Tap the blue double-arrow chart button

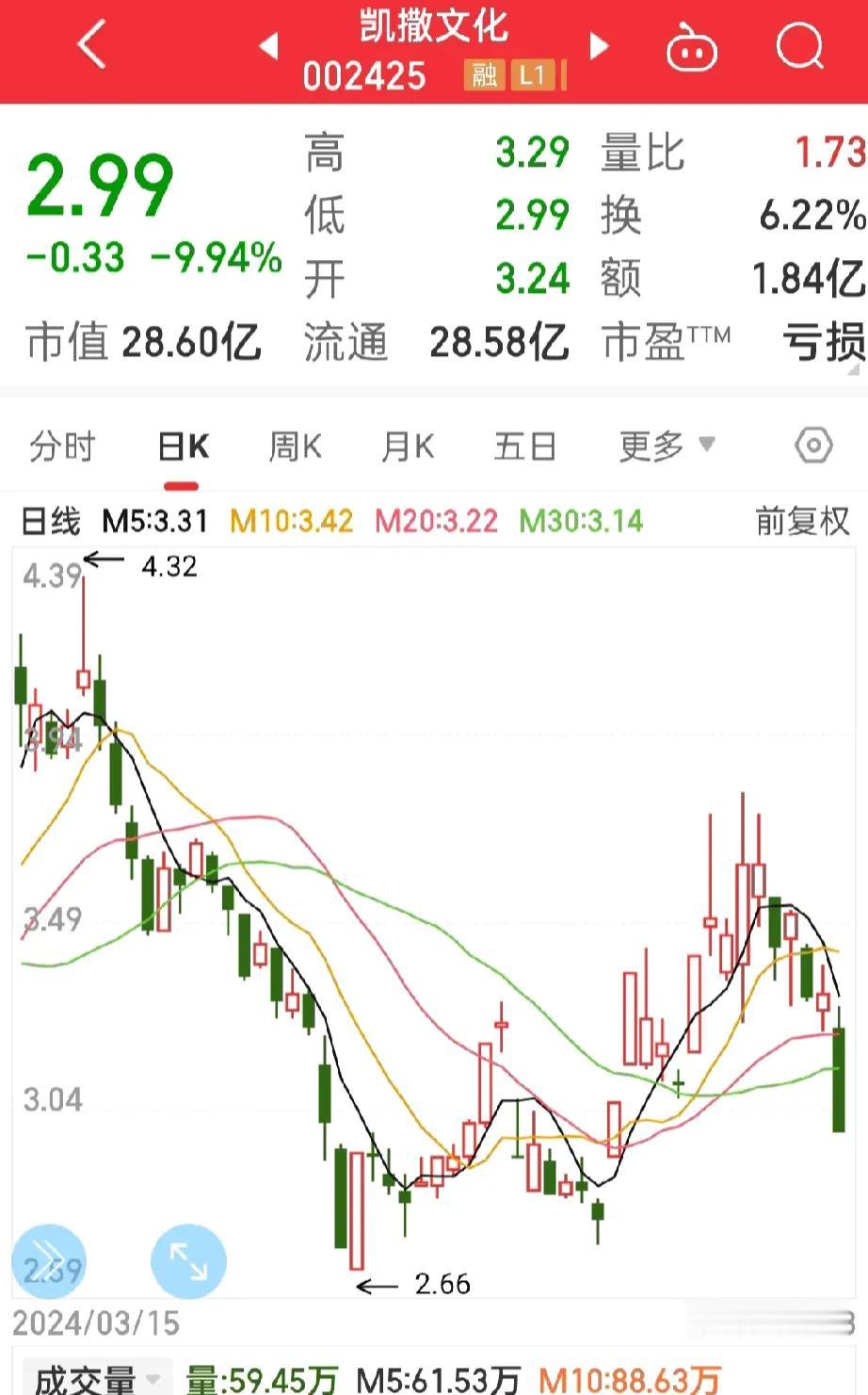[x=49, y=1262]
